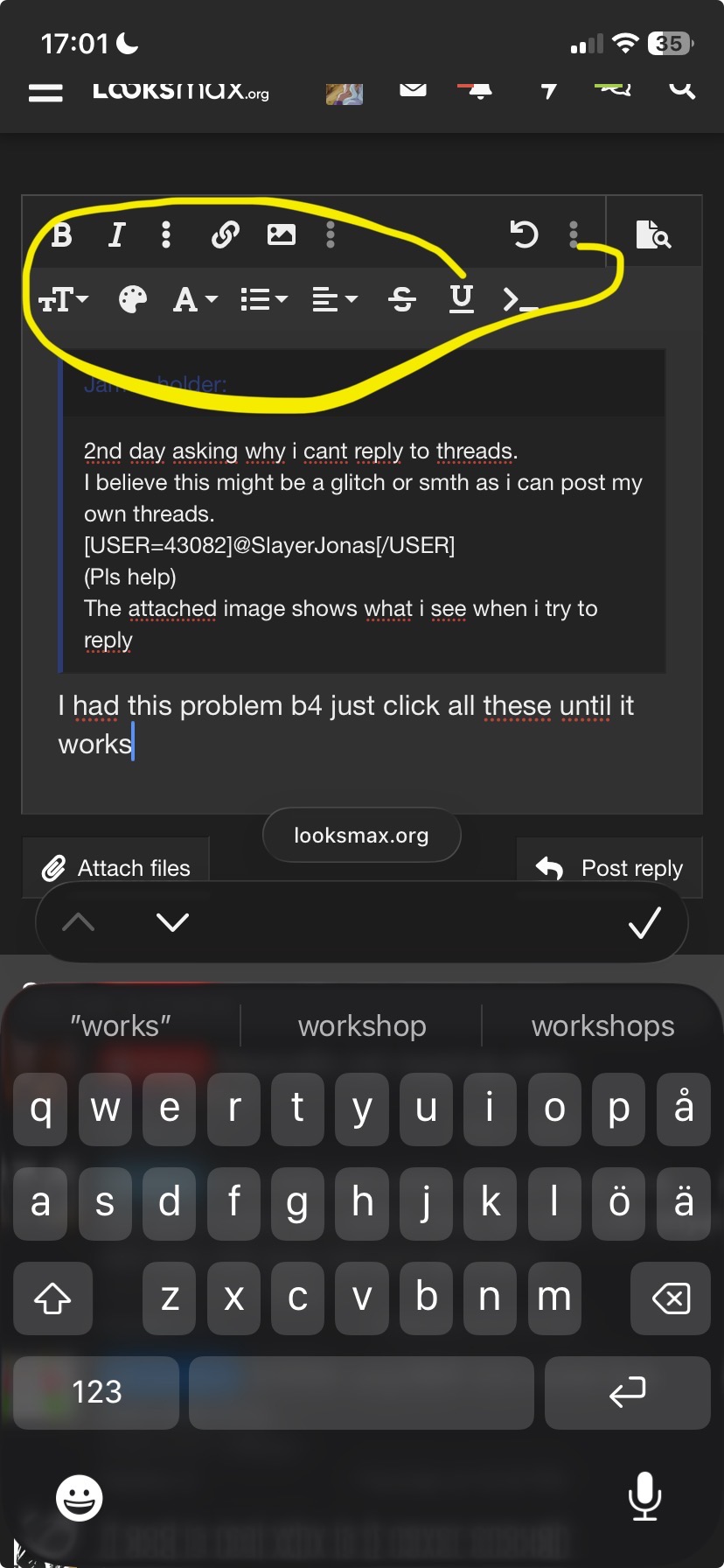Apply underline formatting

pyautogui.click(x=461, y=299)
